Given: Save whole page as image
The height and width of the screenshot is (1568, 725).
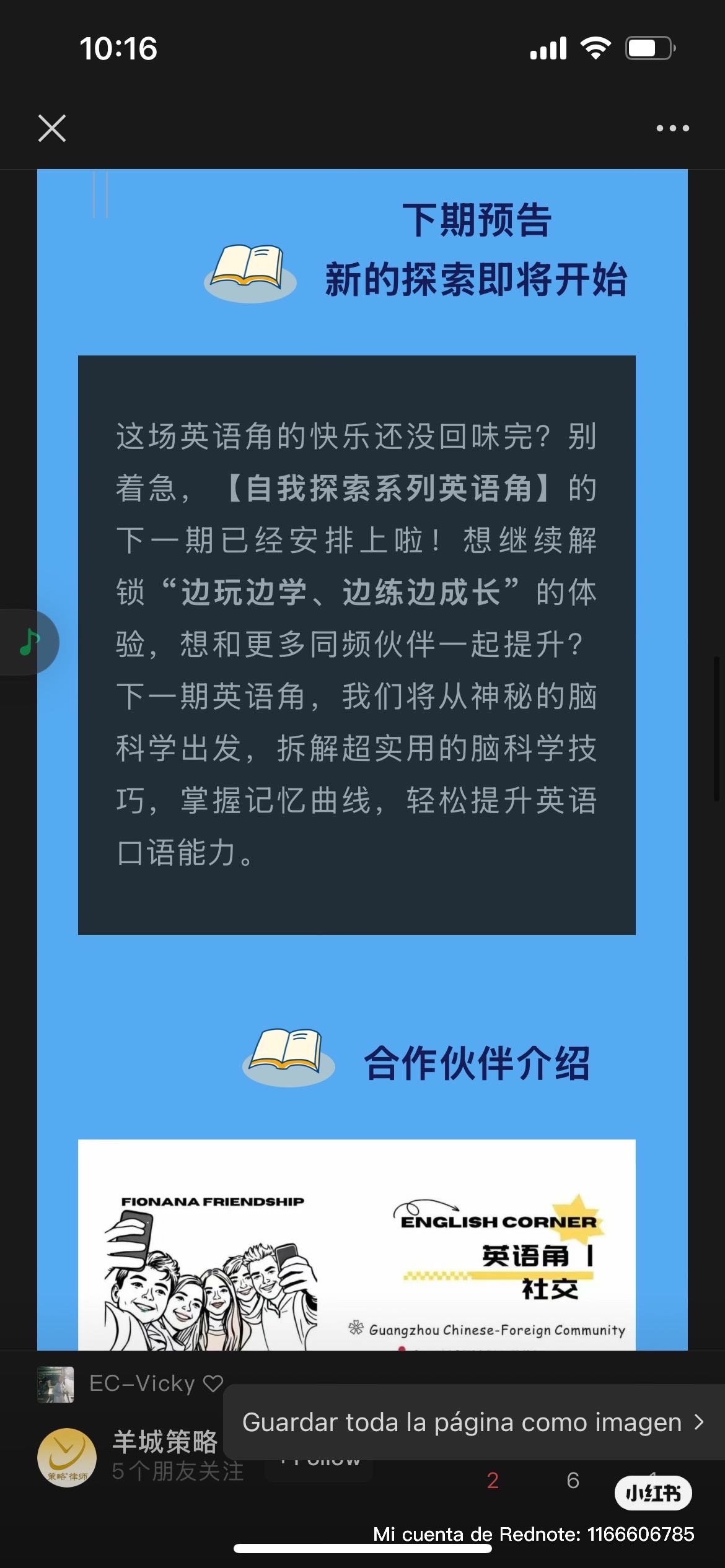Looking at the screenshot, I should pyautogui.click(x=472, y=1422).
